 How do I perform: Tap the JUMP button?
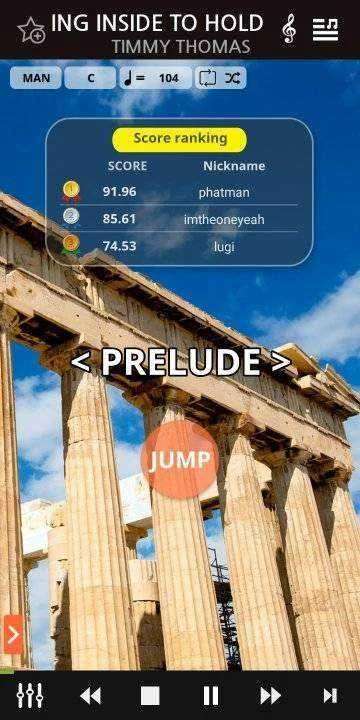180,459
